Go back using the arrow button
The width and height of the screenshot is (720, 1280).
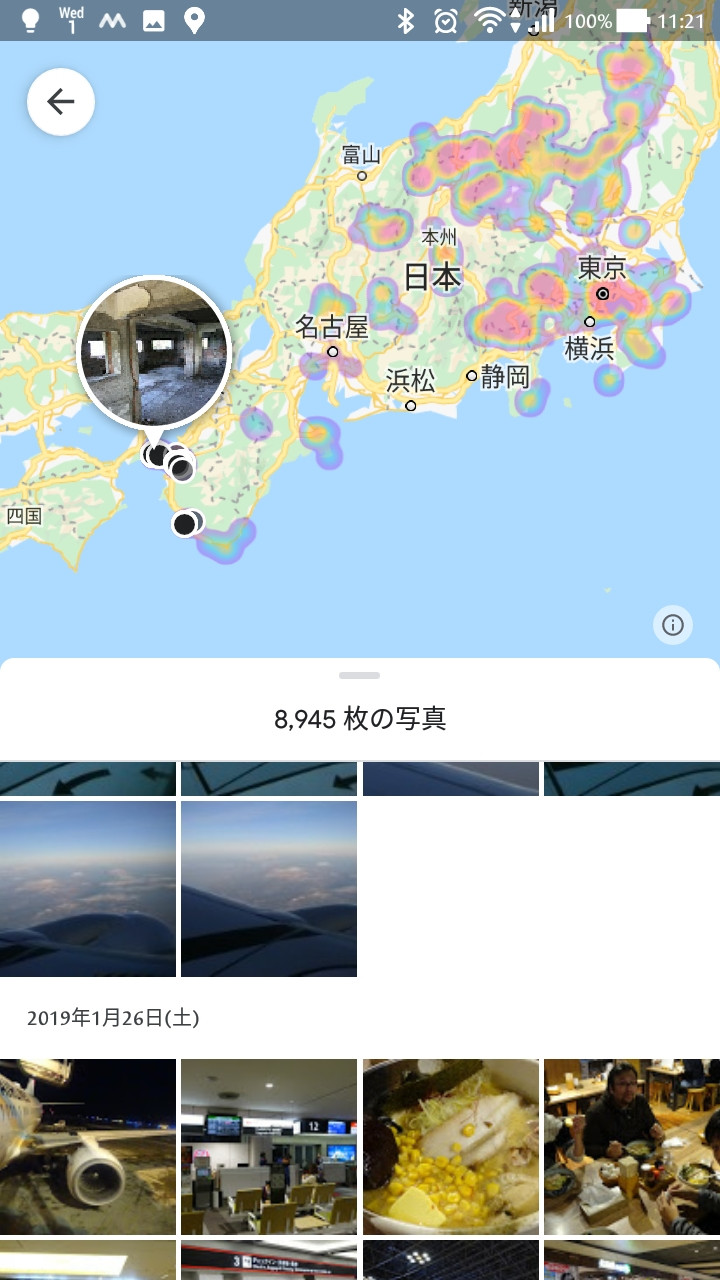(61, 101)
